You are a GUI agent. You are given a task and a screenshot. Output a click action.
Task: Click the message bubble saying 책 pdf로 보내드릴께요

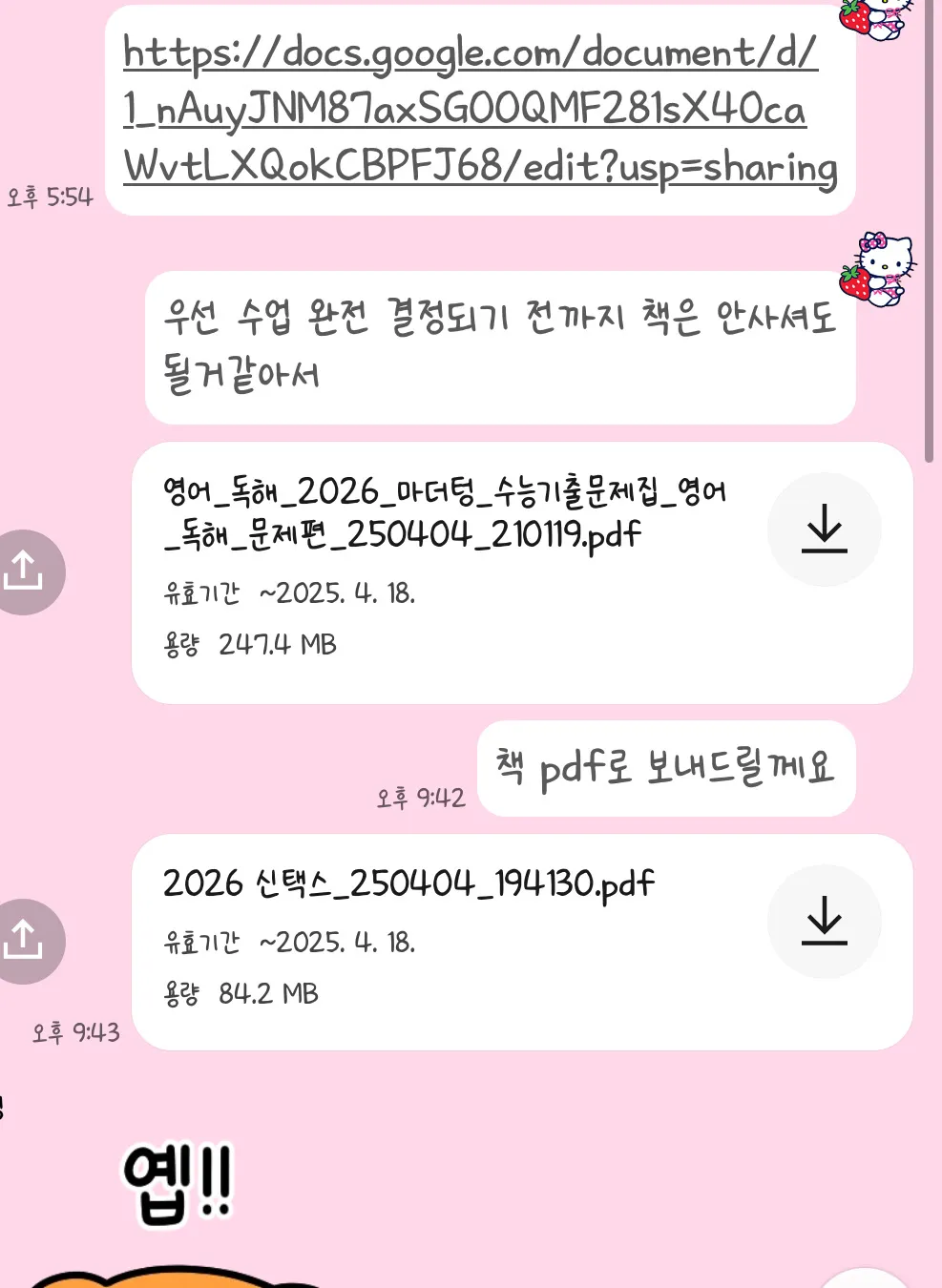(x=666, y=769)
